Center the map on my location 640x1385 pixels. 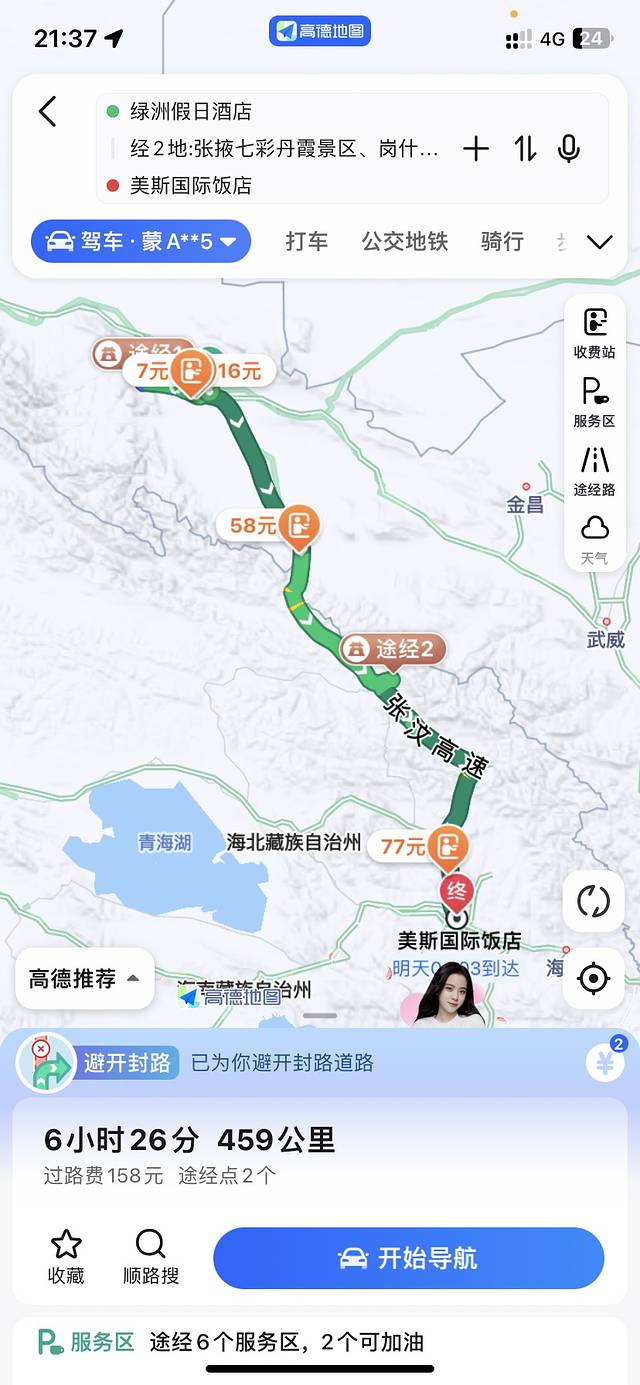click(593, 978)
